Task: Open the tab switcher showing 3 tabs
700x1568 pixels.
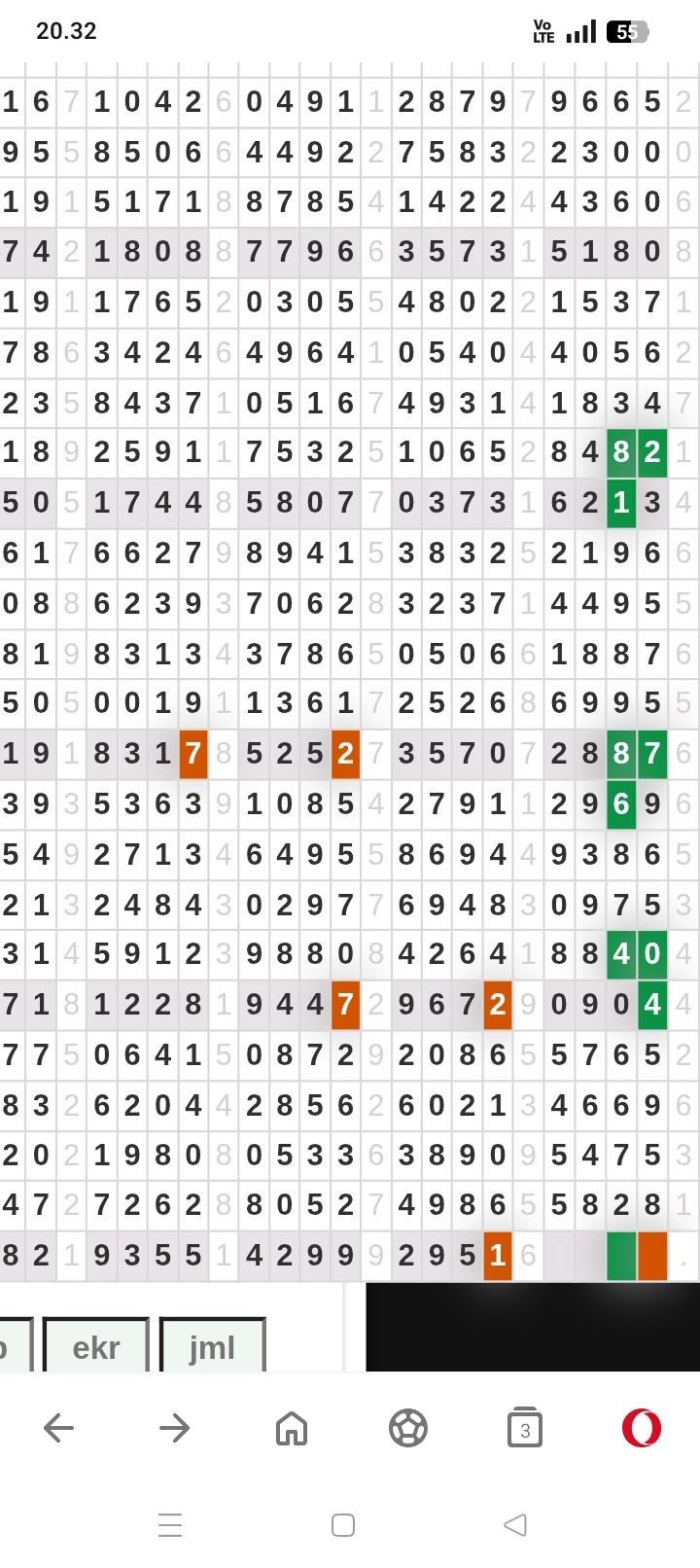Action: click(x=525, y=1428)
